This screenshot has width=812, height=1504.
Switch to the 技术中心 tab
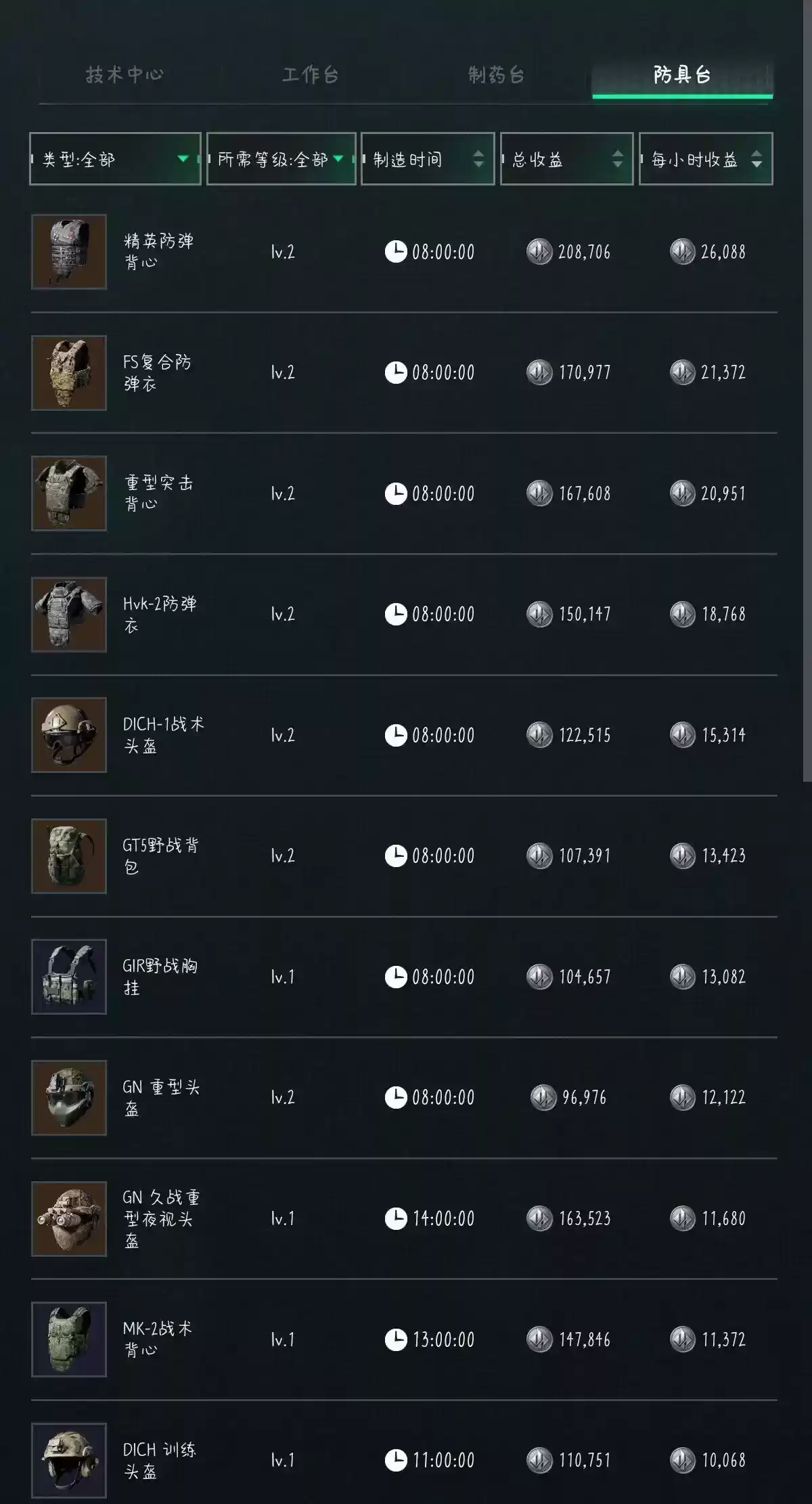(125, 74)
